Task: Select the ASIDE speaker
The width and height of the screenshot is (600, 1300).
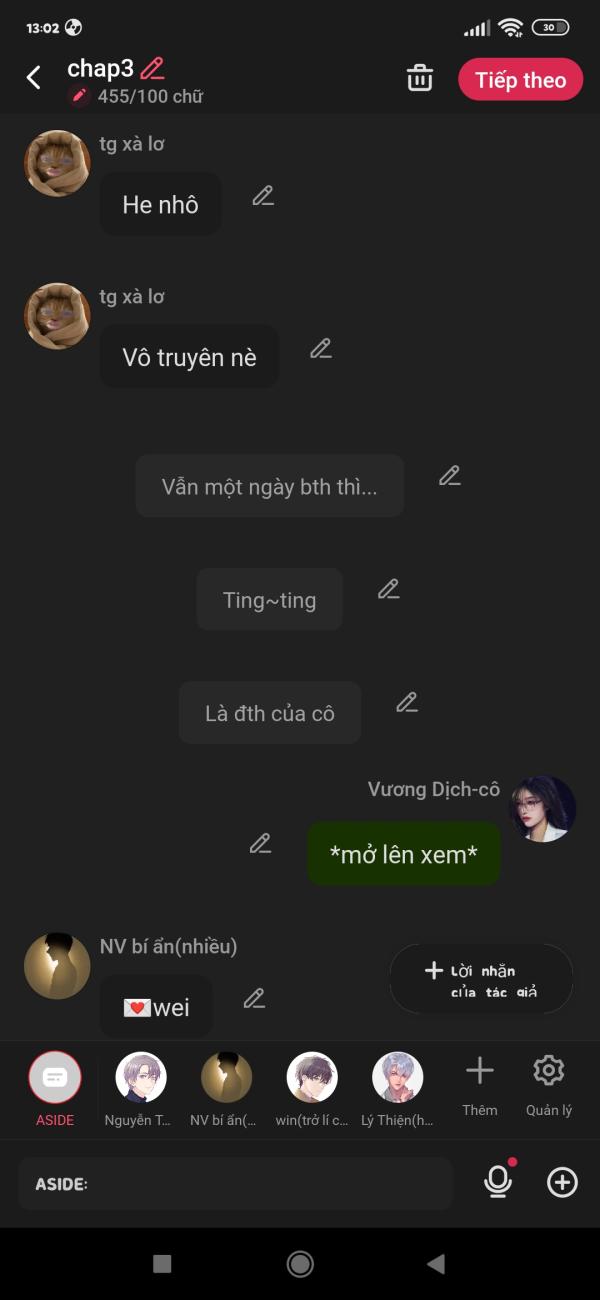Action: [x=55, y=1089]
